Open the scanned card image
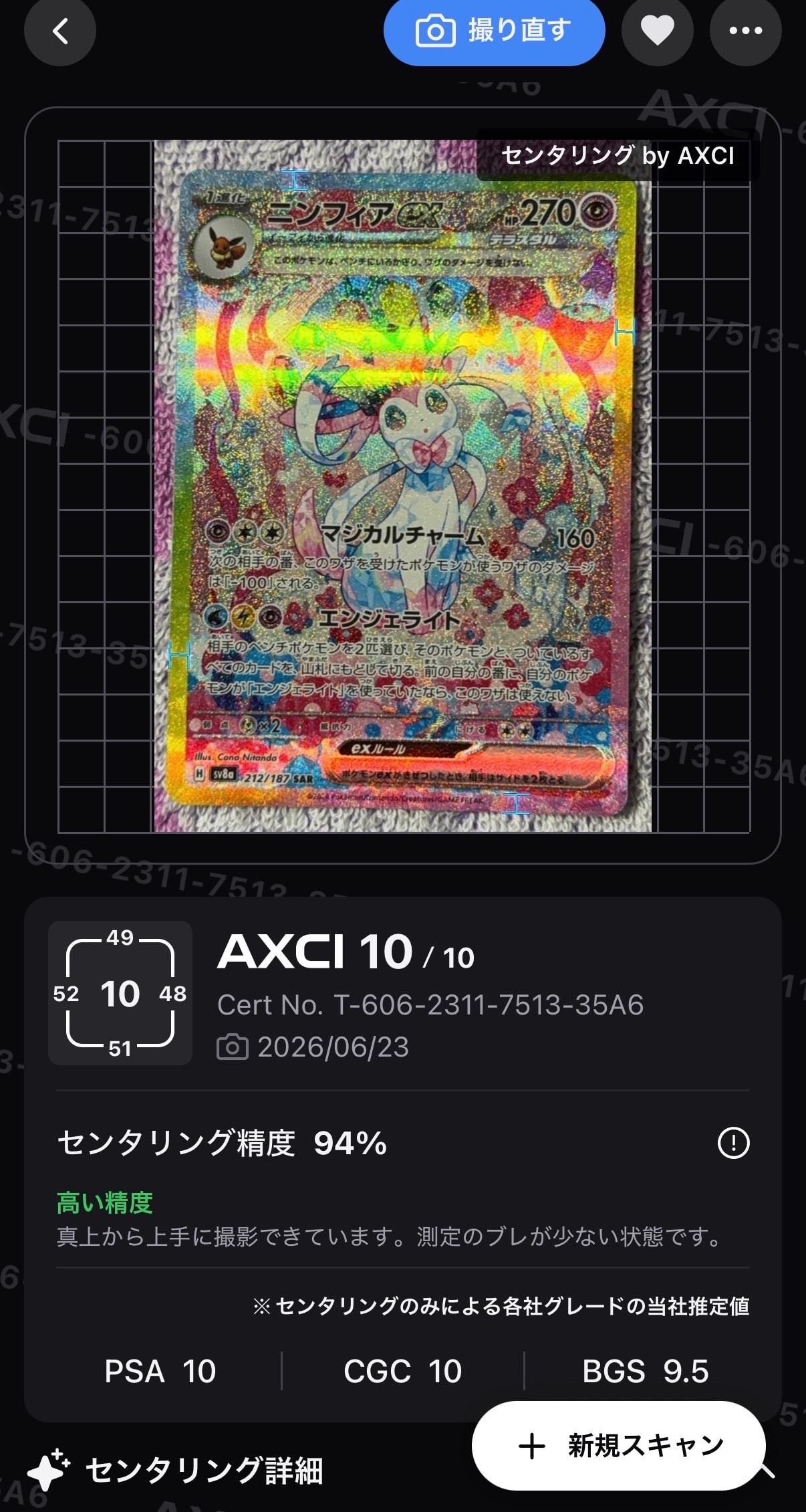The width and height of the screenshot is (806, 1512). pos(403,486)
